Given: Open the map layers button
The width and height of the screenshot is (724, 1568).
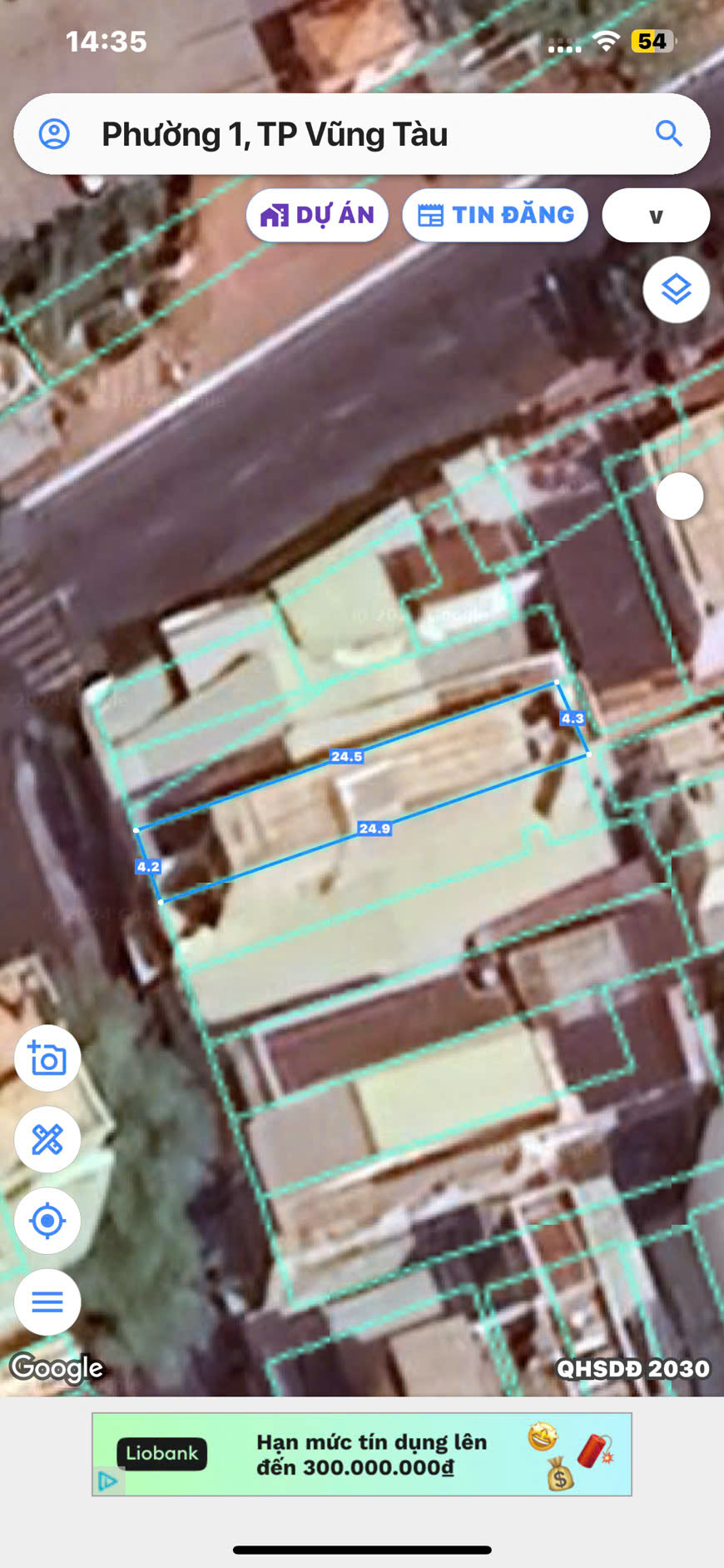Looking at the screenshot, I should (676, 290).
